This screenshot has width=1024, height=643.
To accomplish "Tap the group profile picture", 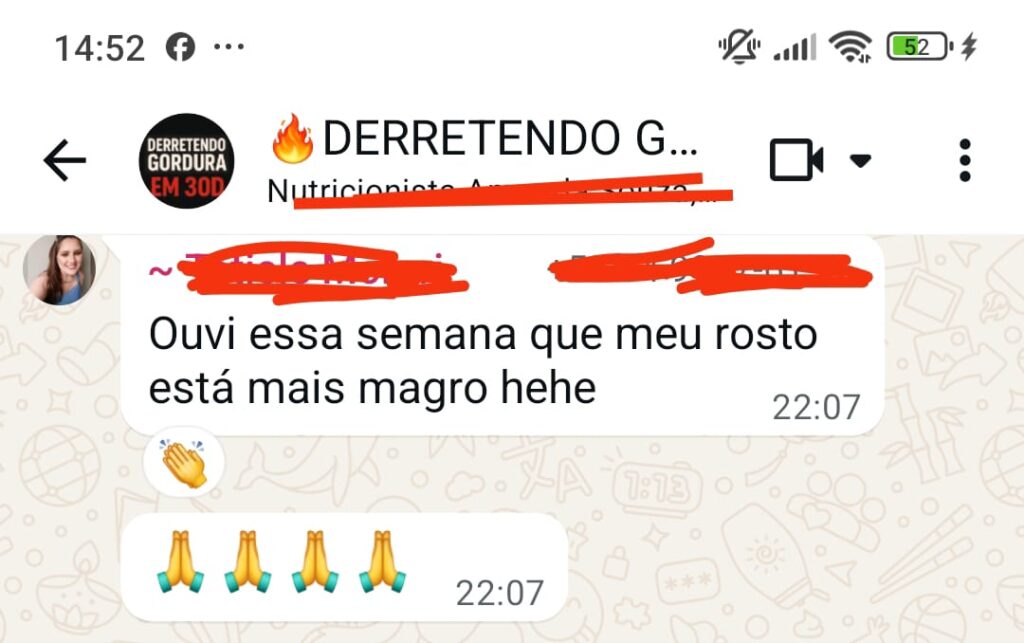I will coord(186,160).
